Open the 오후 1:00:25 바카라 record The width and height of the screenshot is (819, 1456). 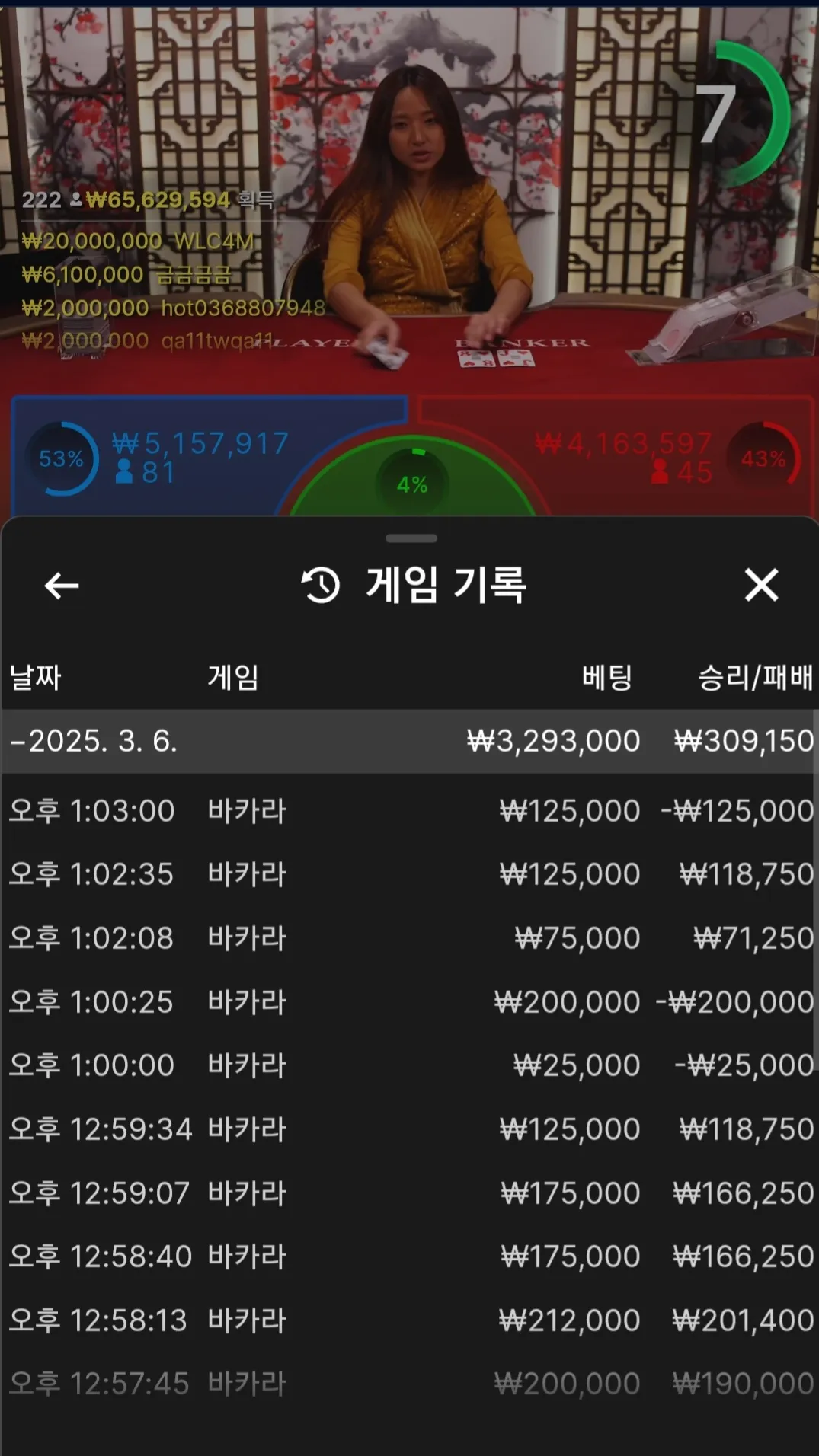click(409, 1002)
